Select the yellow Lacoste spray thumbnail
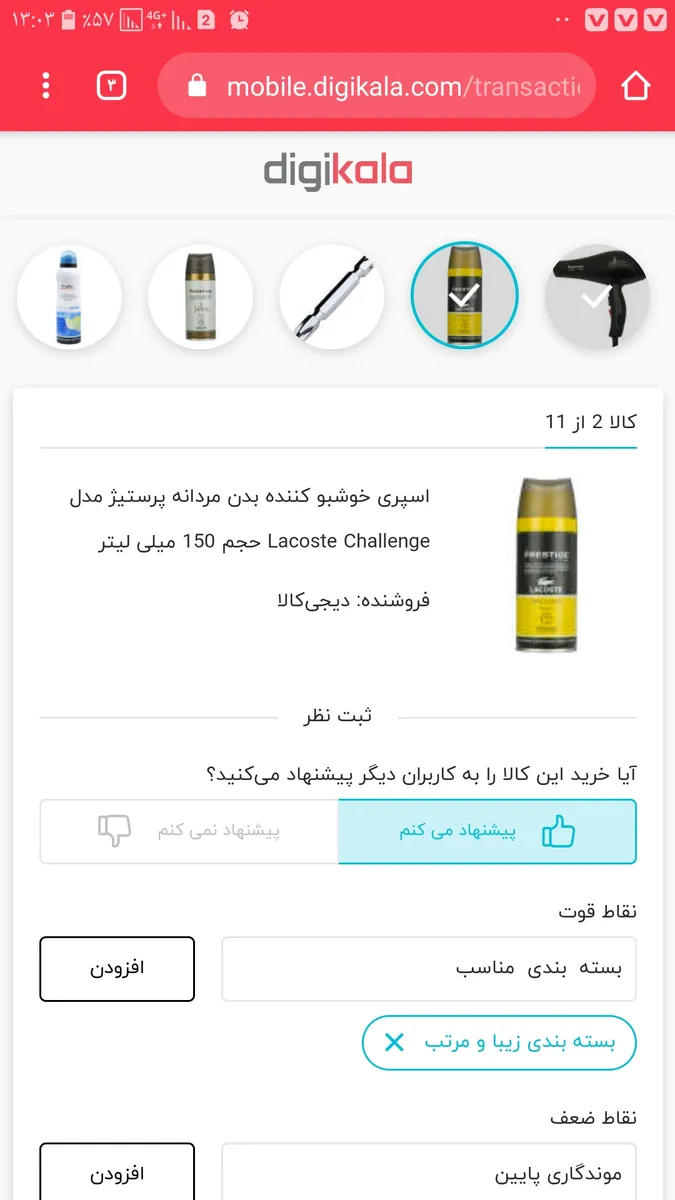Viewport: 675px width, 1200px height. coord(464,296)
